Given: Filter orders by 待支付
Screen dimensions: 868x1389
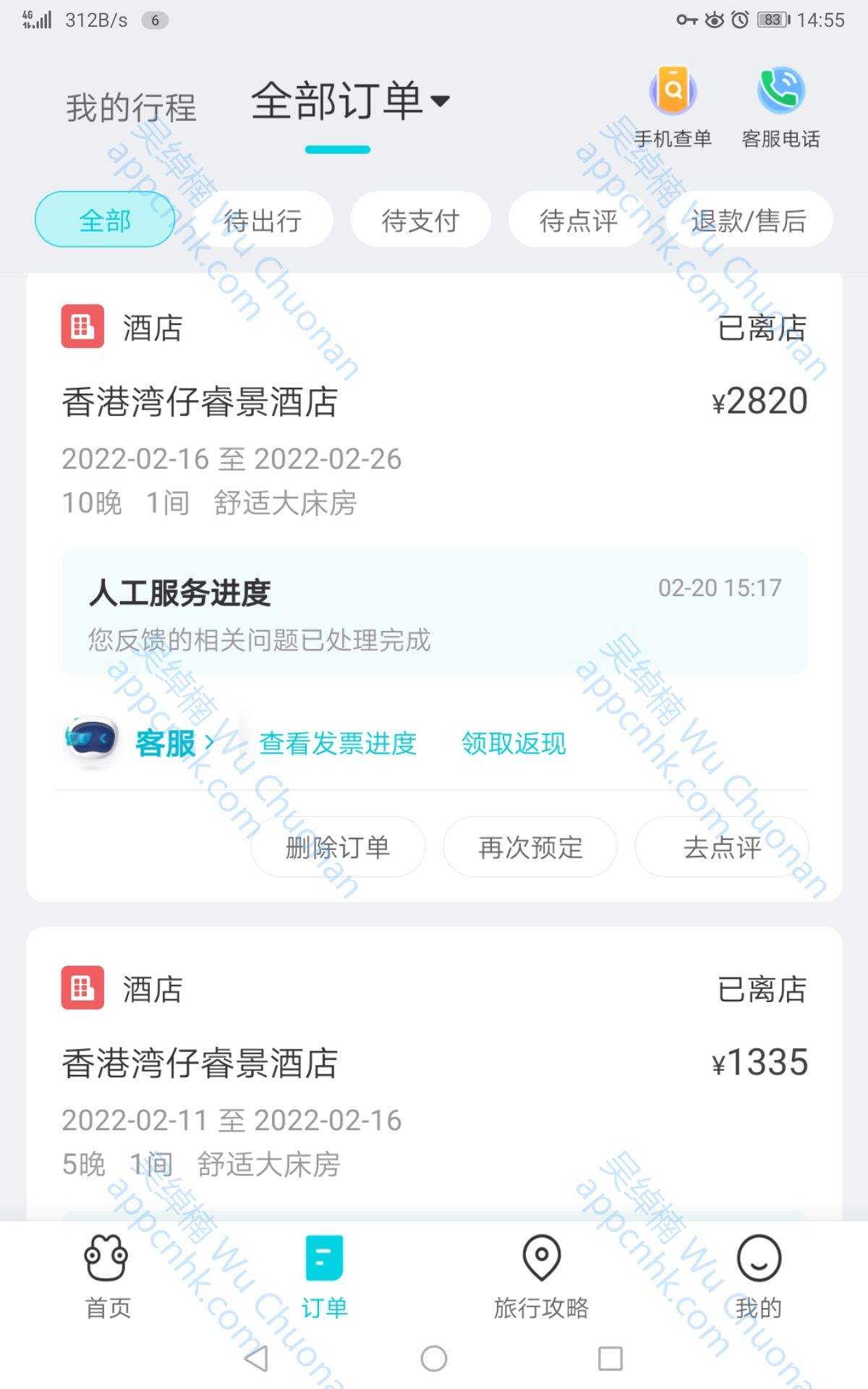Looking at the screenshot, I should coord(420,220).
